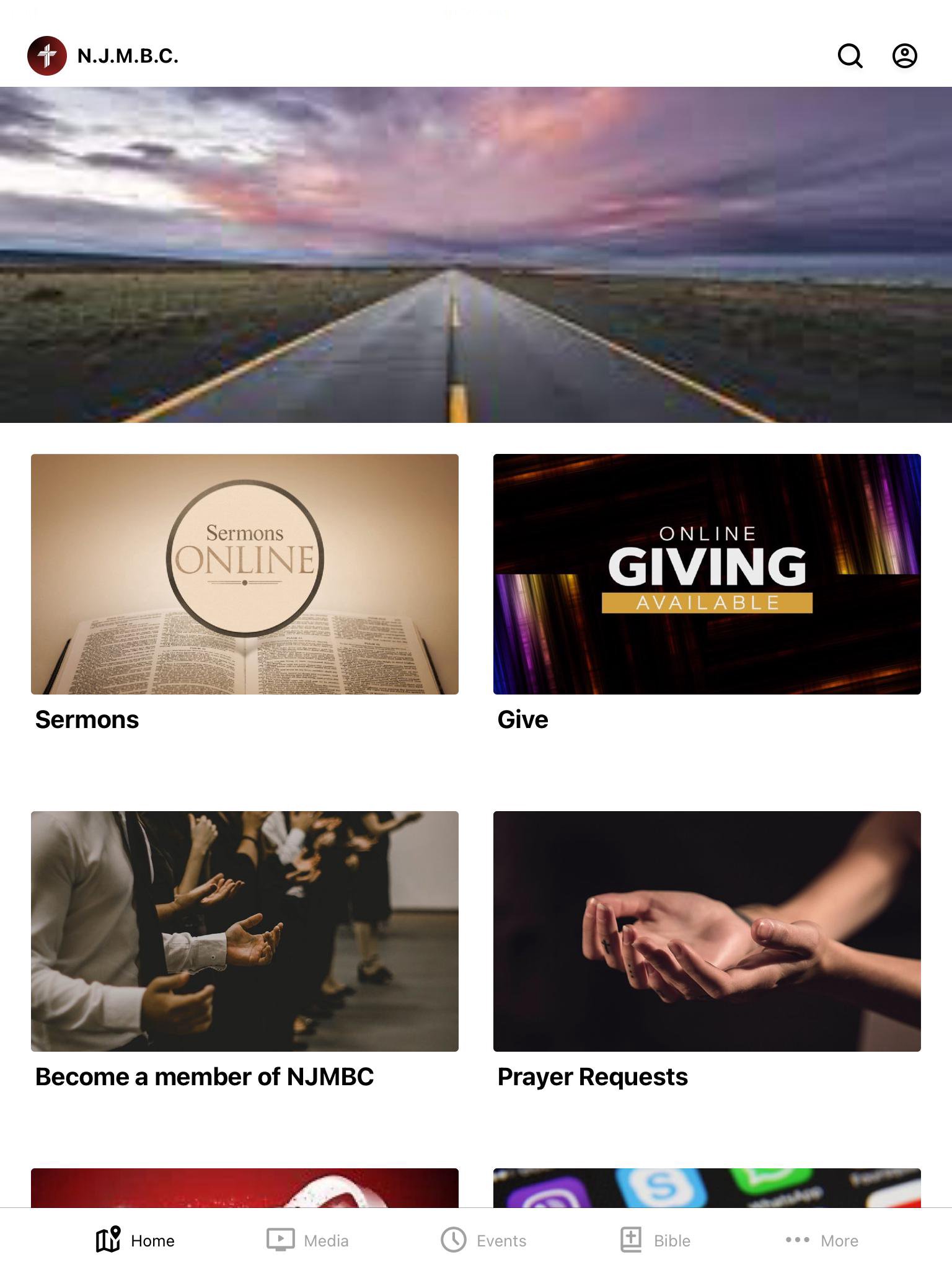Switch to the Events tab
The image size is (952, 1270).
484,1240
